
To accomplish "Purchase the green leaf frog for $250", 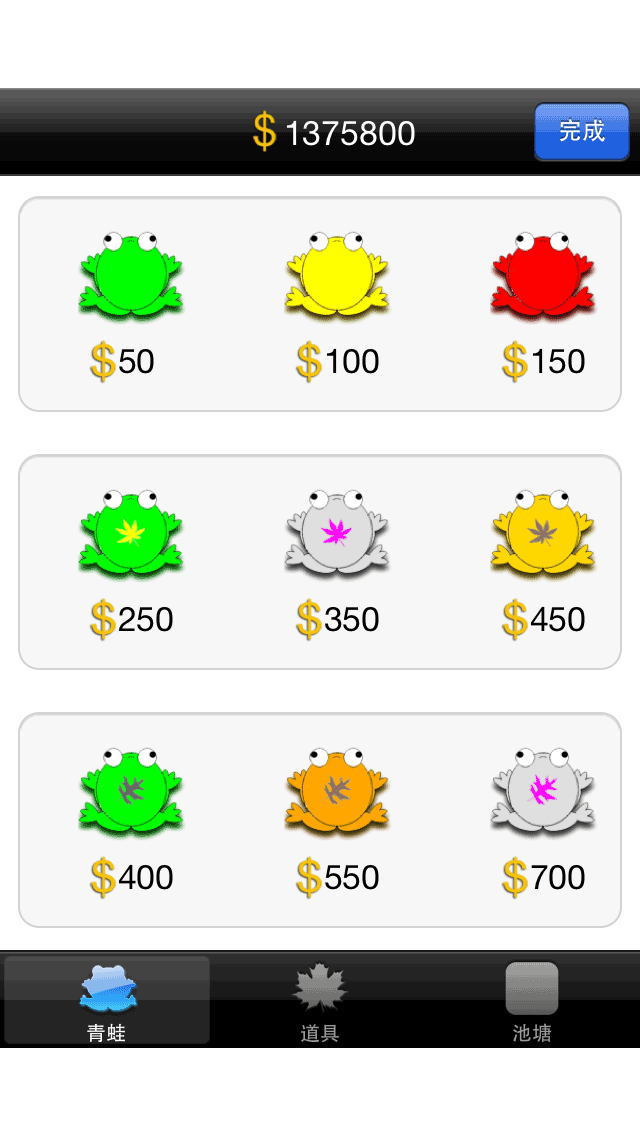I will 131,532.
